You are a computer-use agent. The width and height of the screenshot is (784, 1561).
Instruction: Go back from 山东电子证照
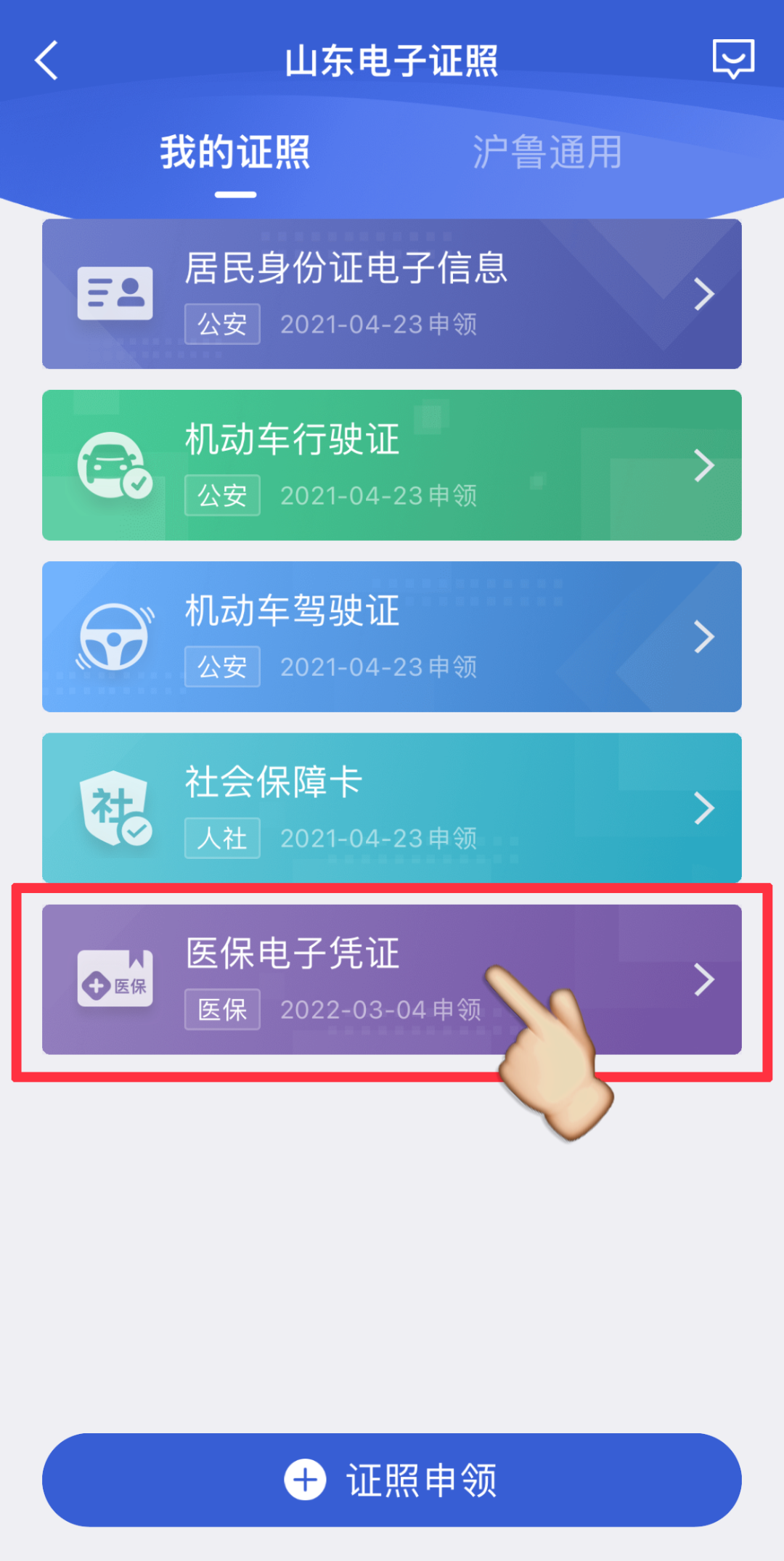point(46,60)
